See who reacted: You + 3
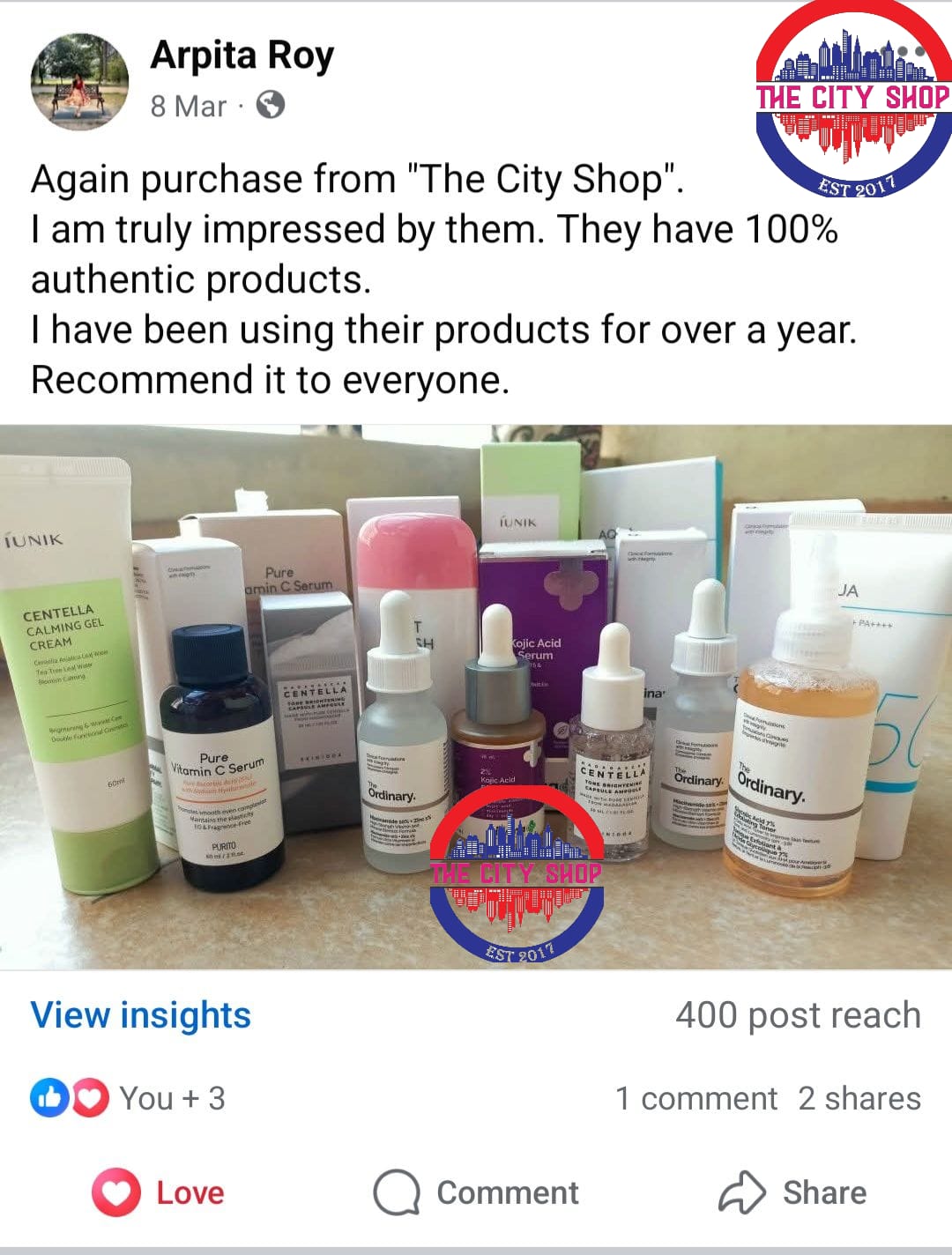 130,1098
